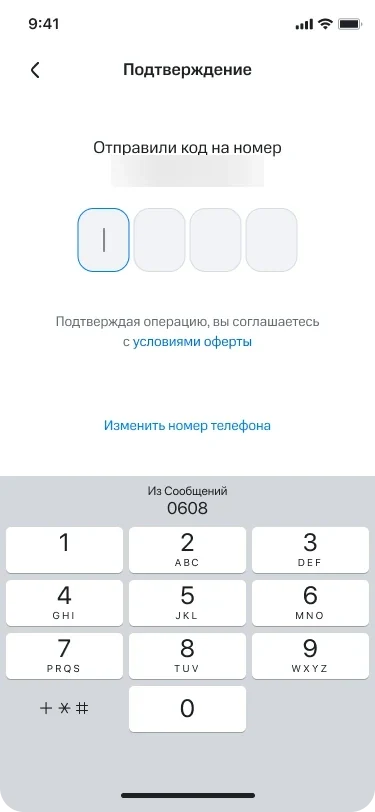Enter digit 0 on the keypad
This screenshot has height=812, width=375.
pyautogui.click(x=187, y=709)
